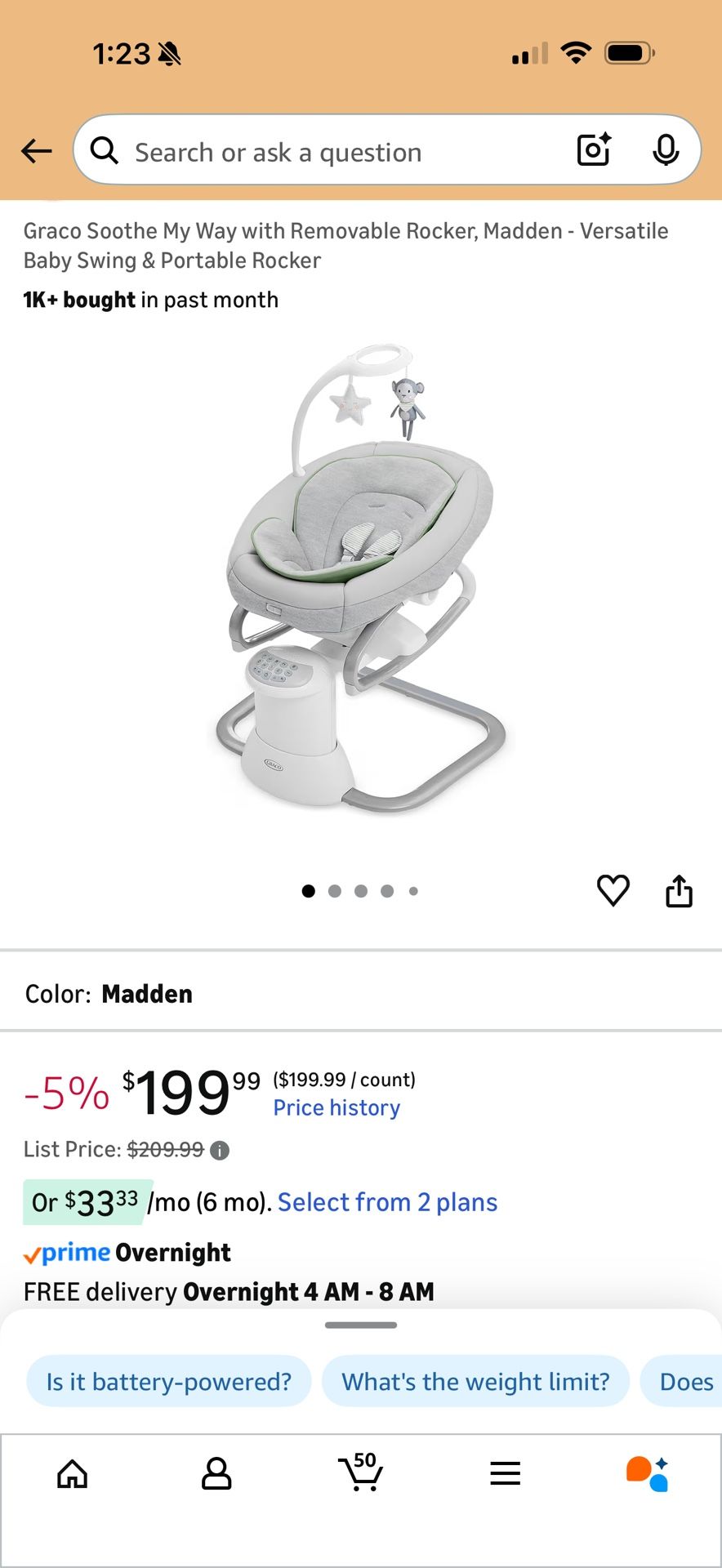This screenshot has width=722, height=1568.
Task: Tap the back arrow to go back
Action: pyautogui.click(x=36, y=150)
